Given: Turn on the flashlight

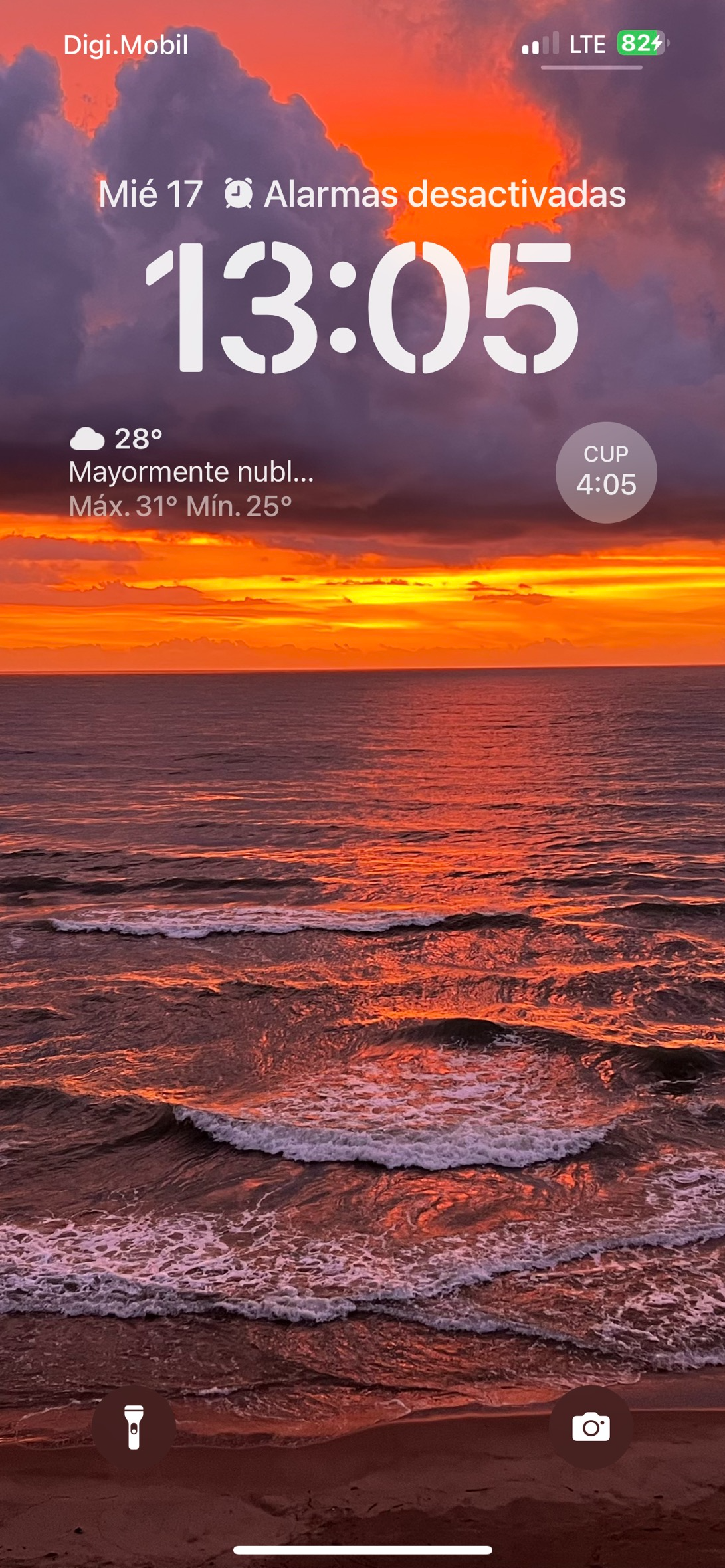Looking at the screenshot, I should pyautogui.click(x=134, y=1426).
